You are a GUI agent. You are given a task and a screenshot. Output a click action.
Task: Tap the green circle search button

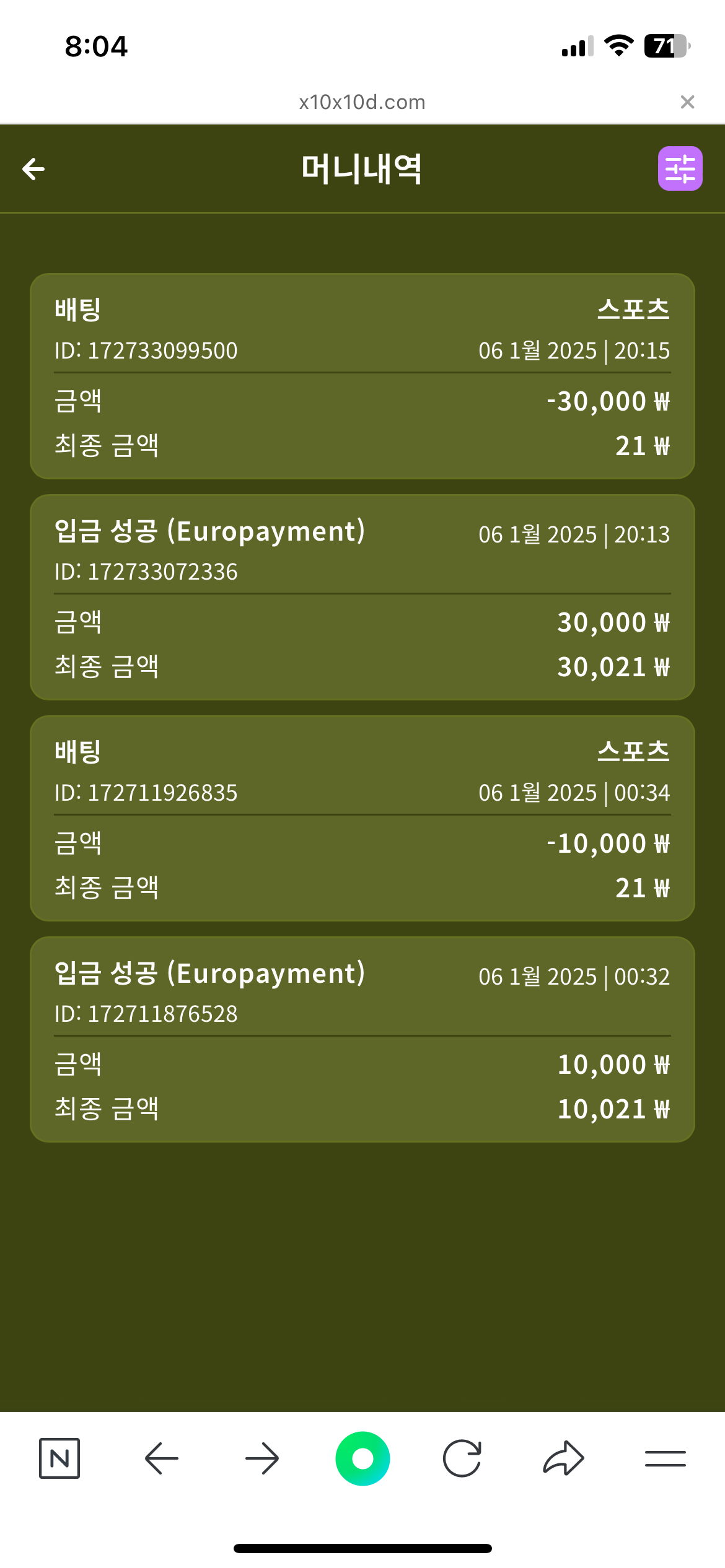click(x=362, y=1458)
